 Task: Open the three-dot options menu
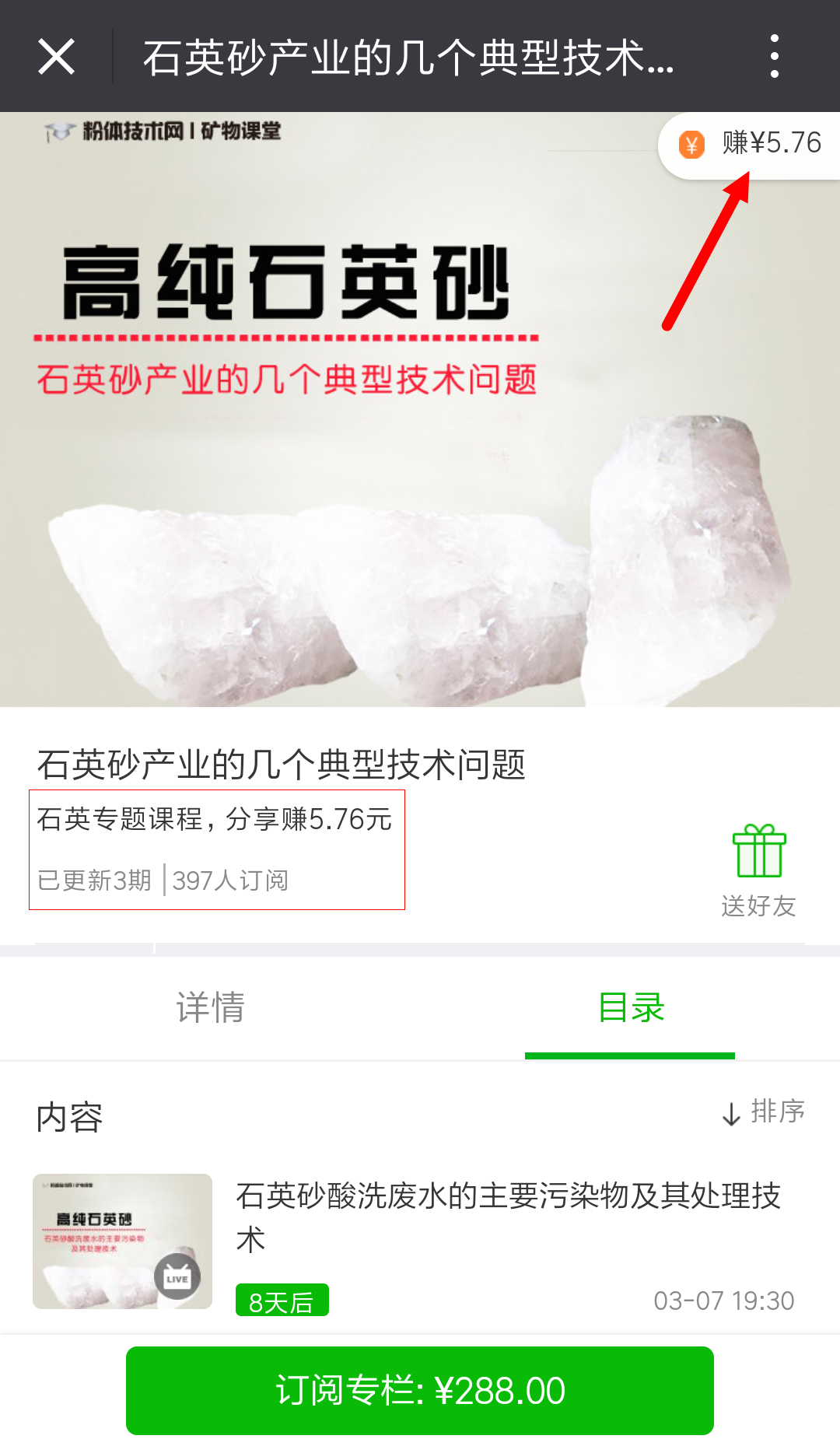(775, 55)
